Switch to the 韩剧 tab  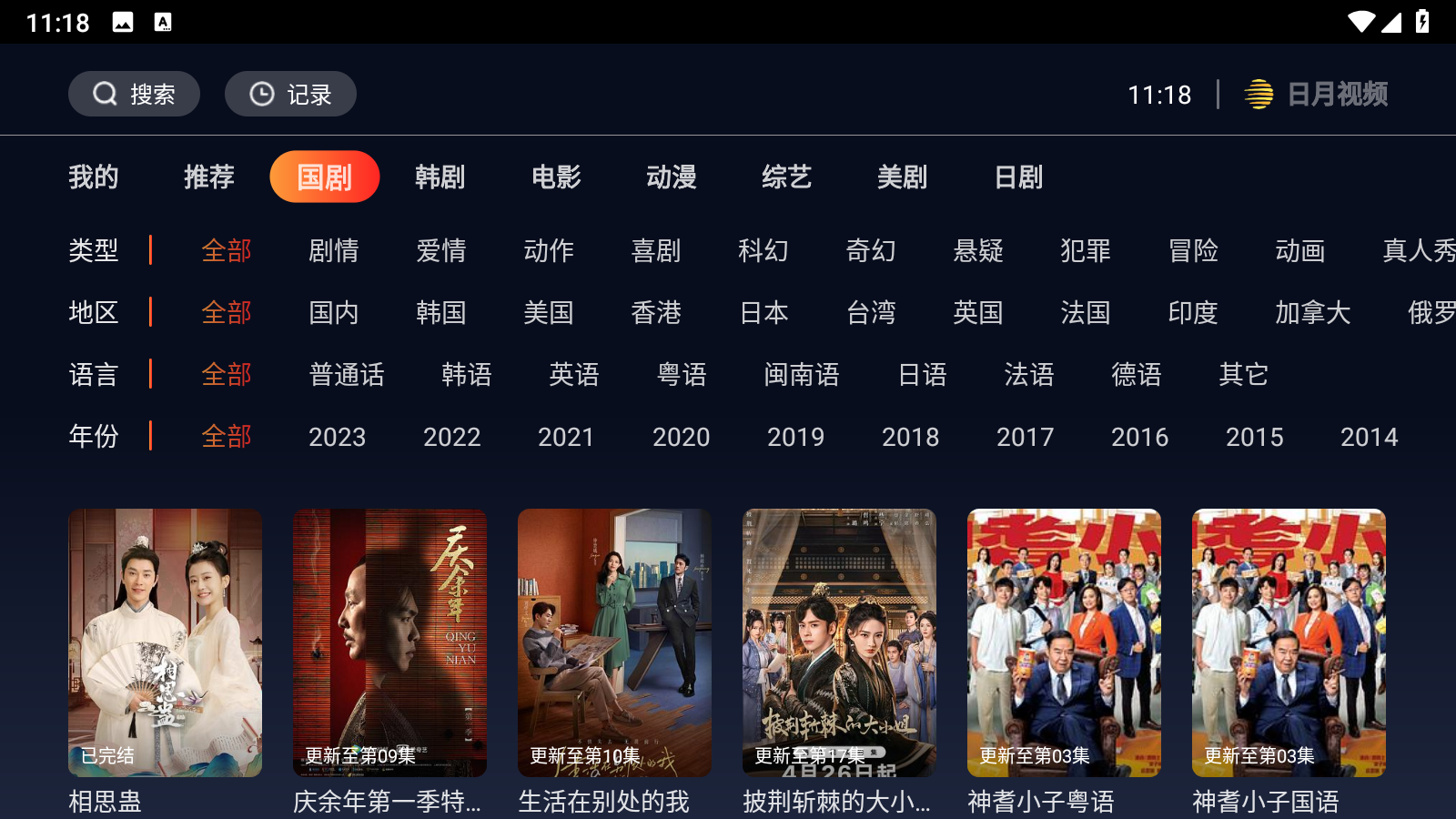pyautogui.click(x=440, y=177)
